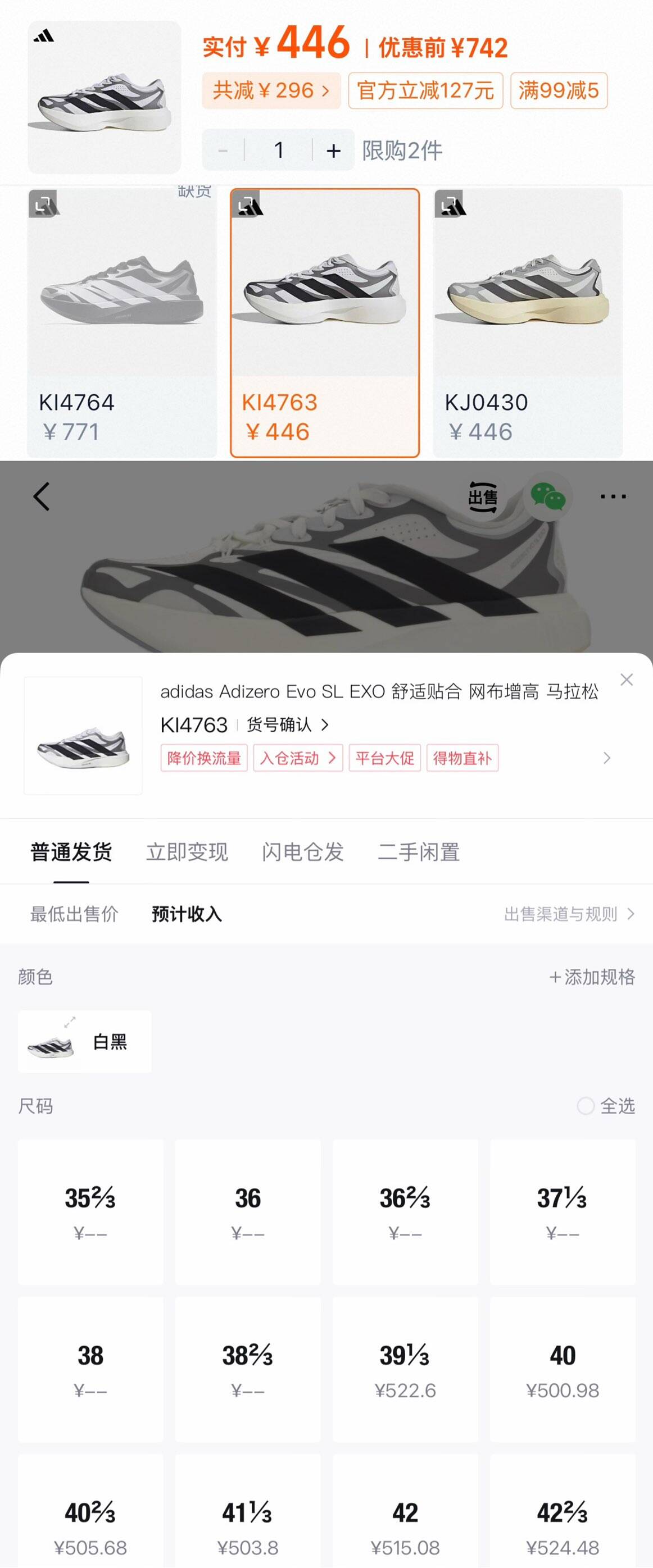Select the KJ0430 color option

tap(528, 323)
